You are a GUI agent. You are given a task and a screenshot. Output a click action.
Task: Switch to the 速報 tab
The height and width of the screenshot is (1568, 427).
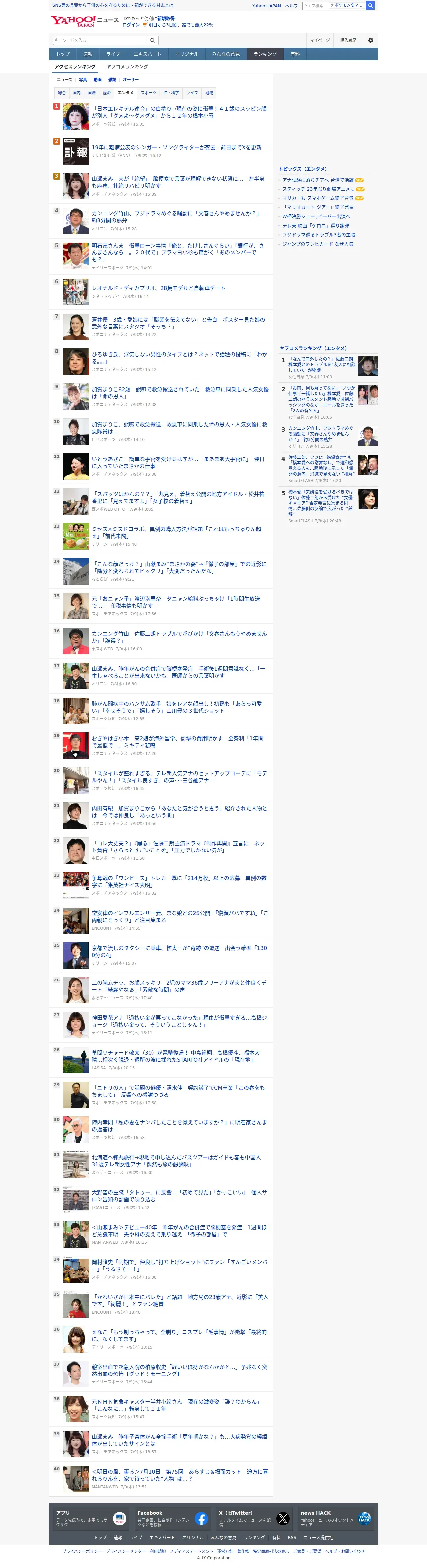click(x=88, y=54)
